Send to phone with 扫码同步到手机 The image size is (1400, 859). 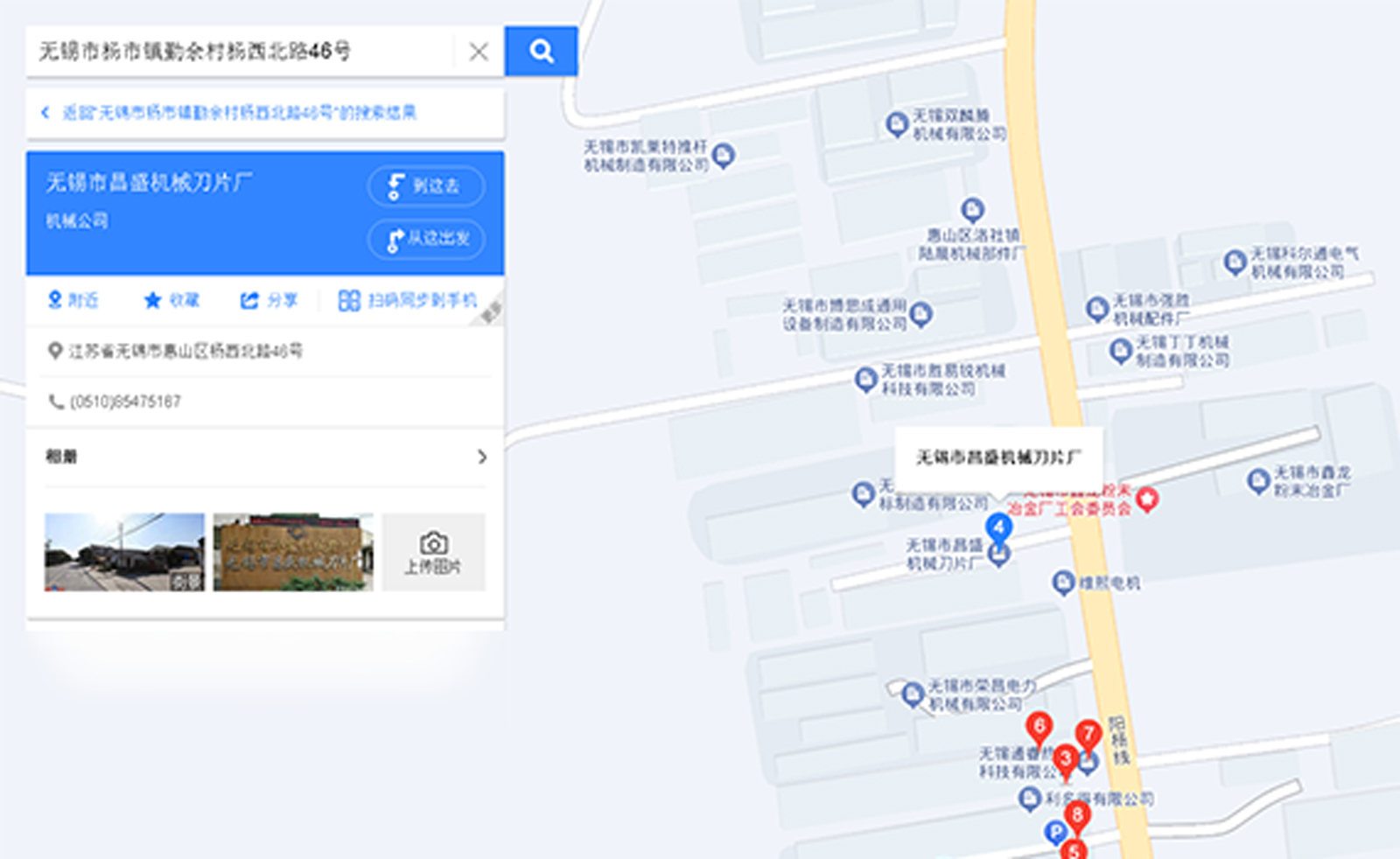tap(408, 300)
